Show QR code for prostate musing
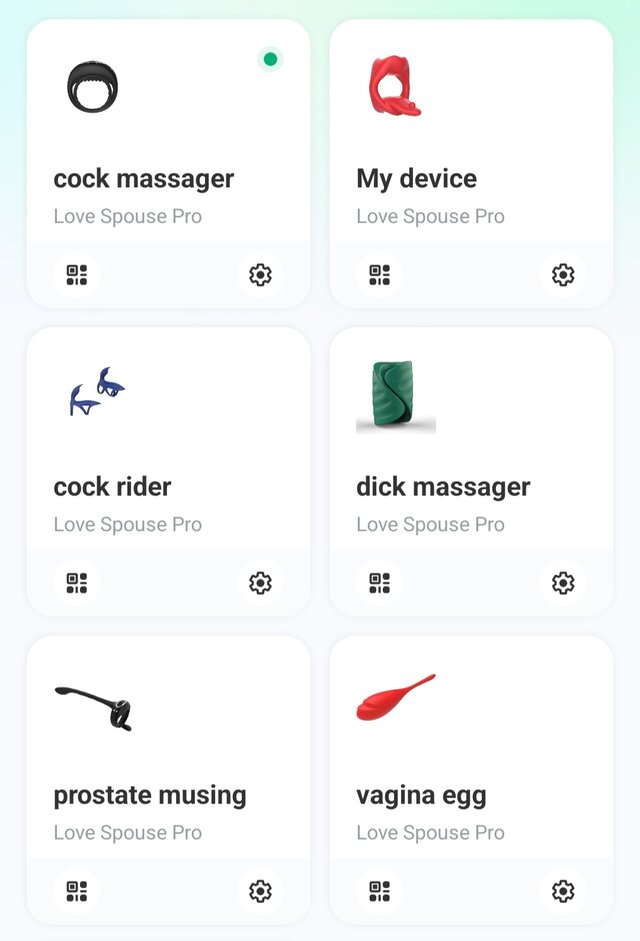Screen dimensions: 640x941 point(77,891)
